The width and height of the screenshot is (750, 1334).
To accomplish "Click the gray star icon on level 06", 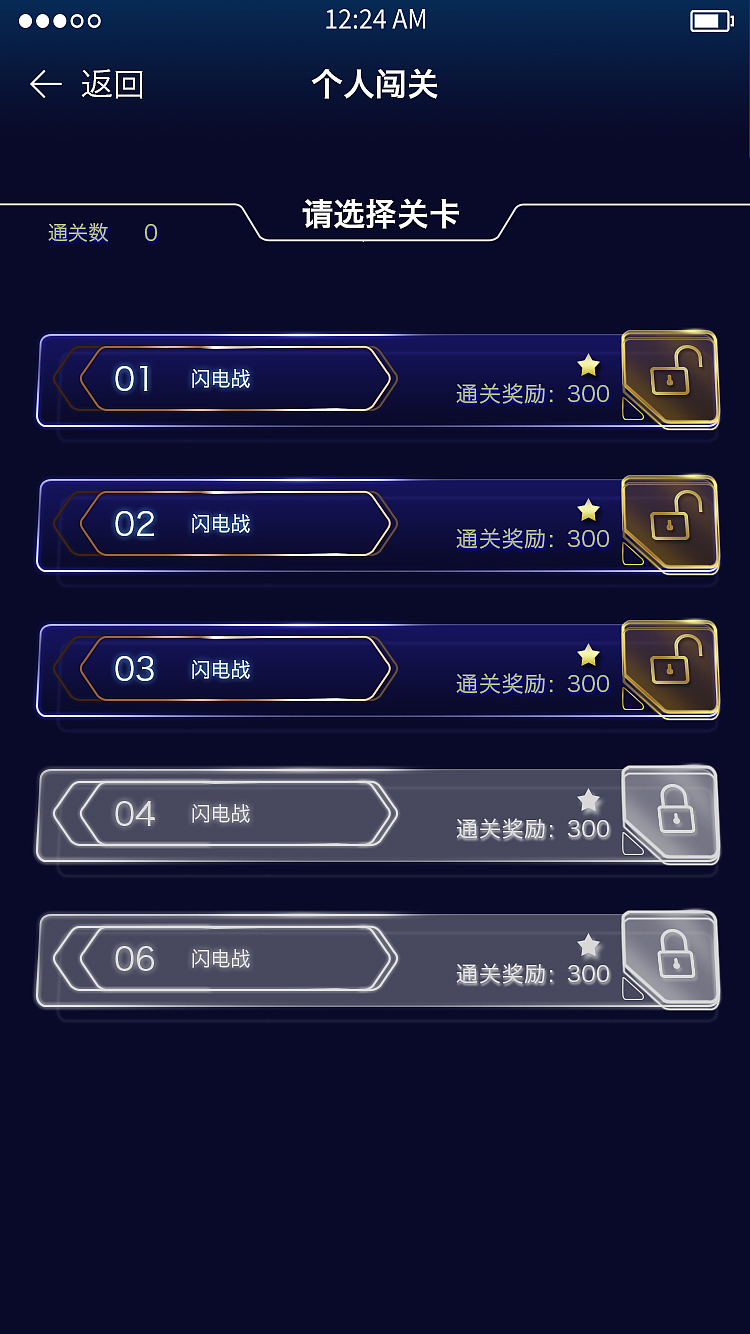I will point(589,946).
